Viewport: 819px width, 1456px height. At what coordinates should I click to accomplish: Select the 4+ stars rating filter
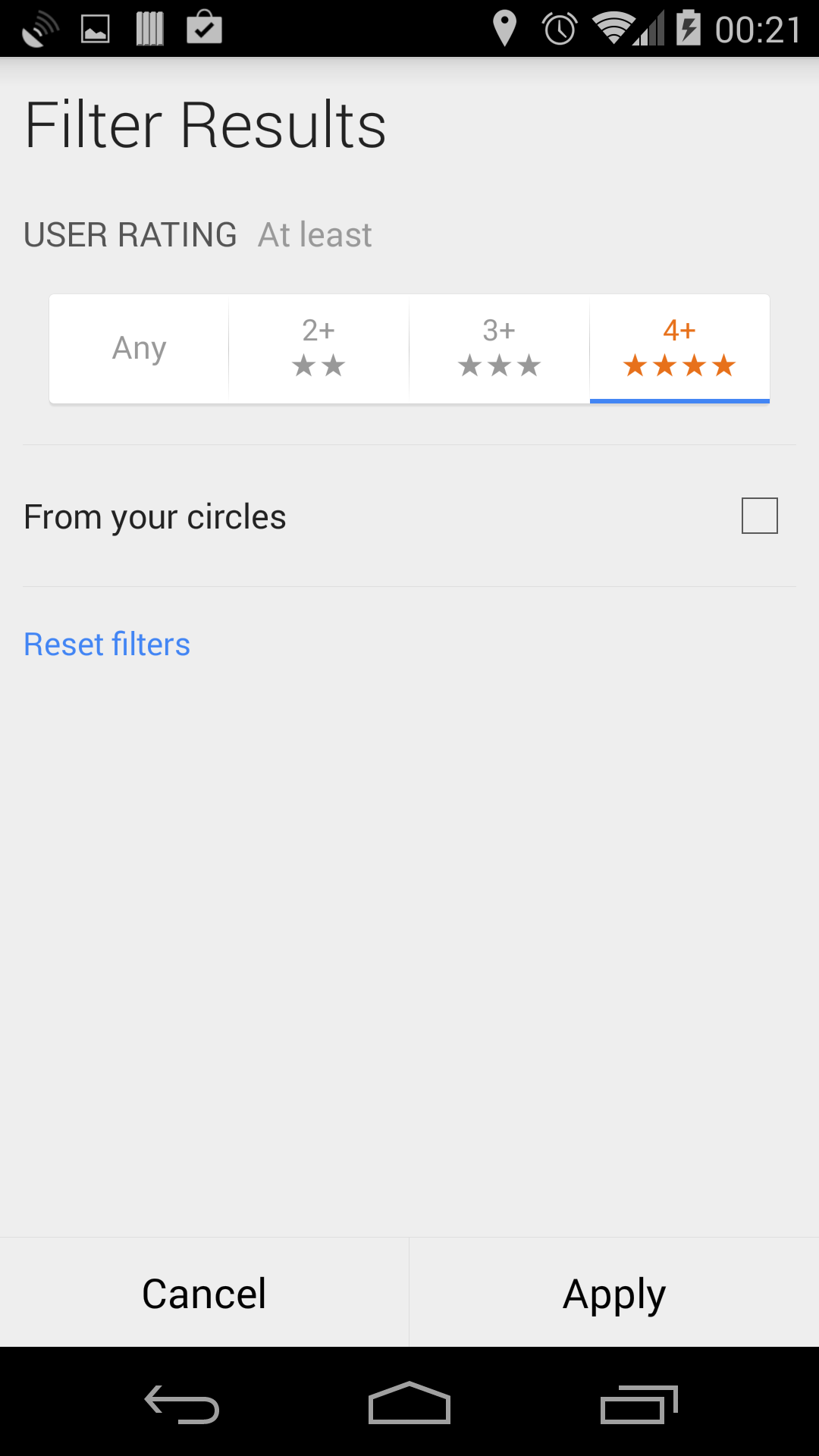click(x=679, y=349)
